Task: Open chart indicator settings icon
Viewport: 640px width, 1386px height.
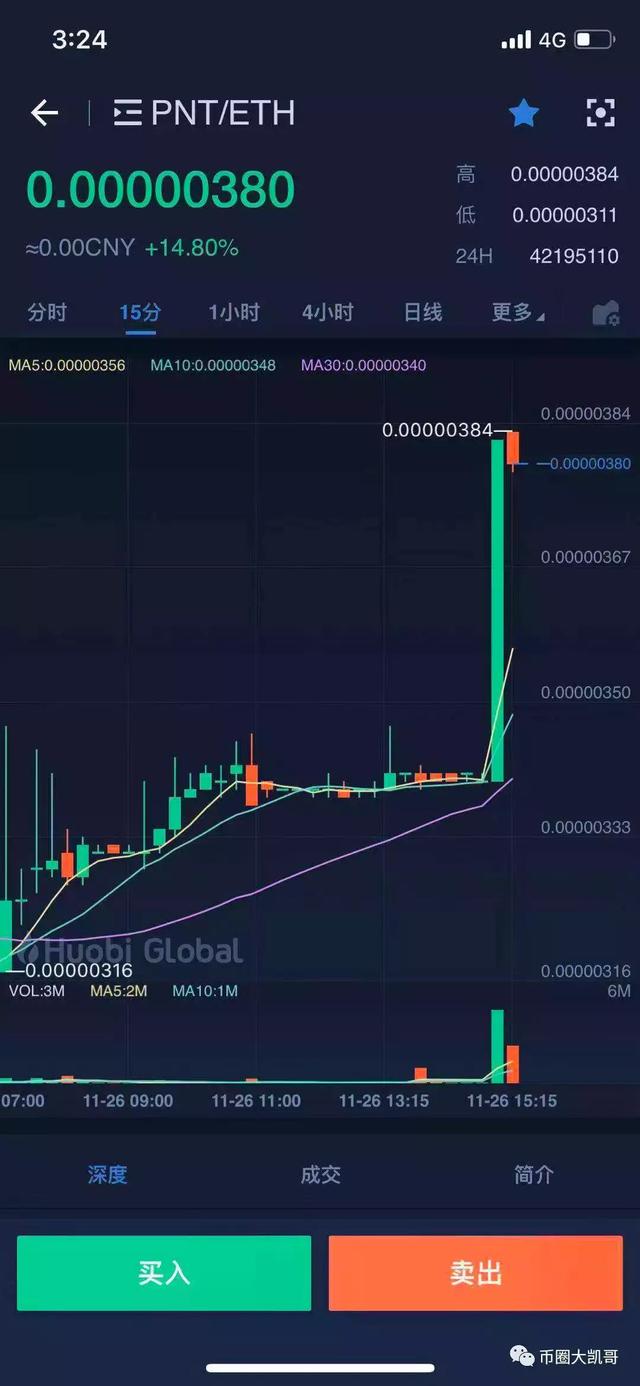Action: click(x=606, y=313)
